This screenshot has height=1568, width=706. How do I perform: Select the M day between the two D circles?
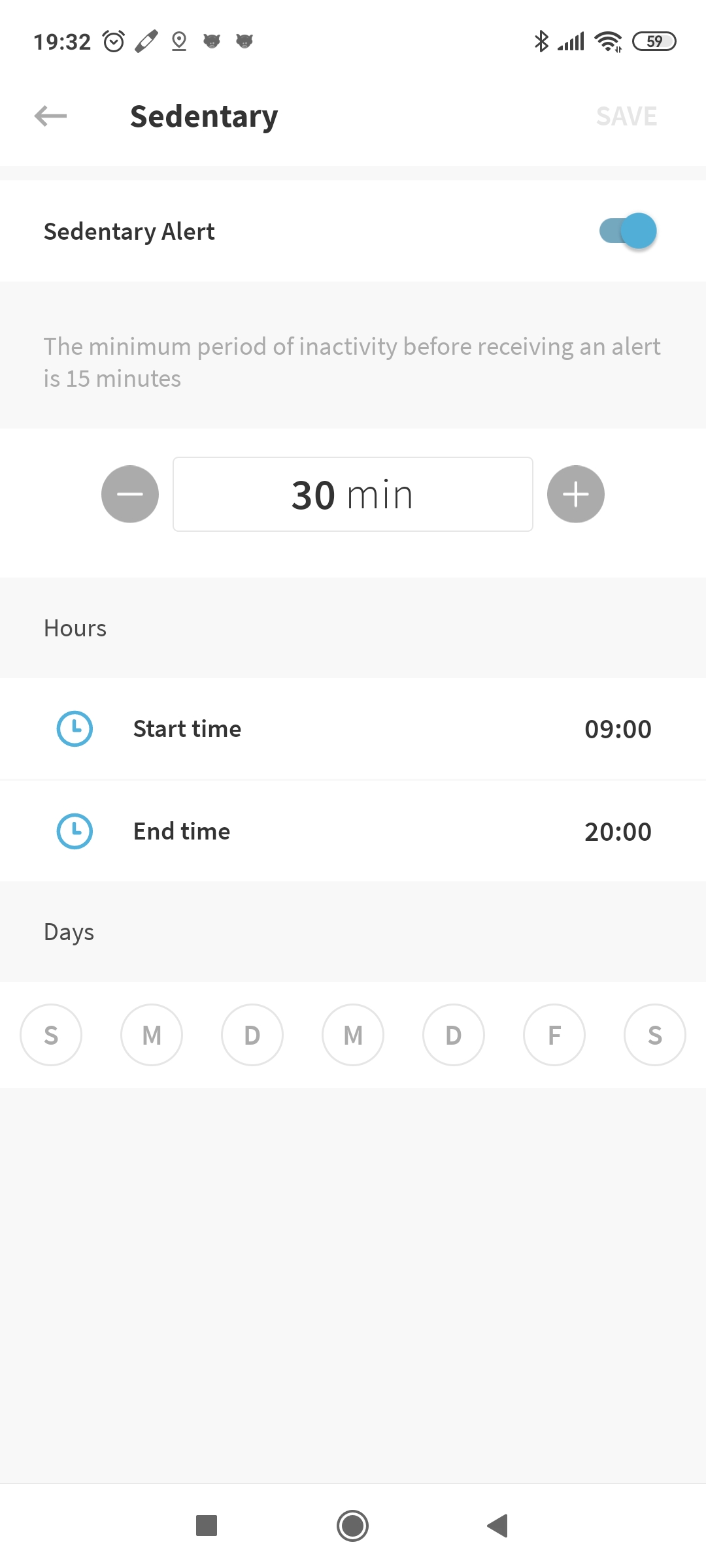[353, 1035]
